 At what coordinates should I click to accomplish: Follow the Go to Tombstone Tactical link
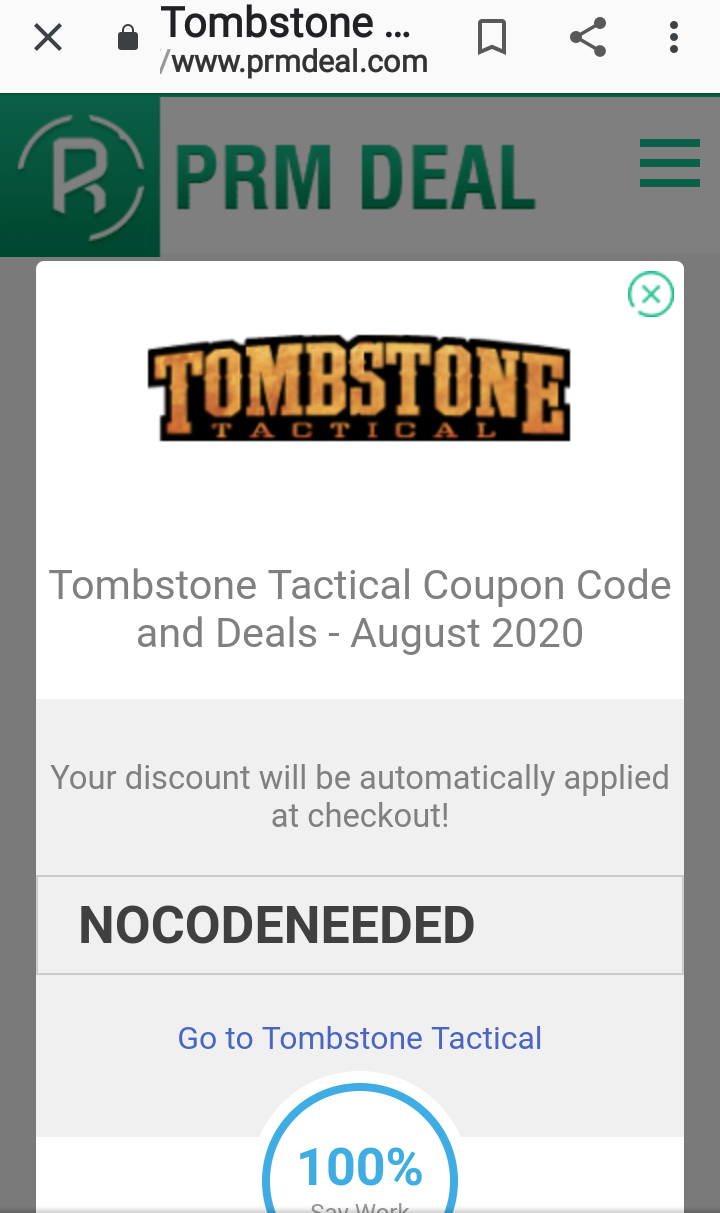(360, 1038)
